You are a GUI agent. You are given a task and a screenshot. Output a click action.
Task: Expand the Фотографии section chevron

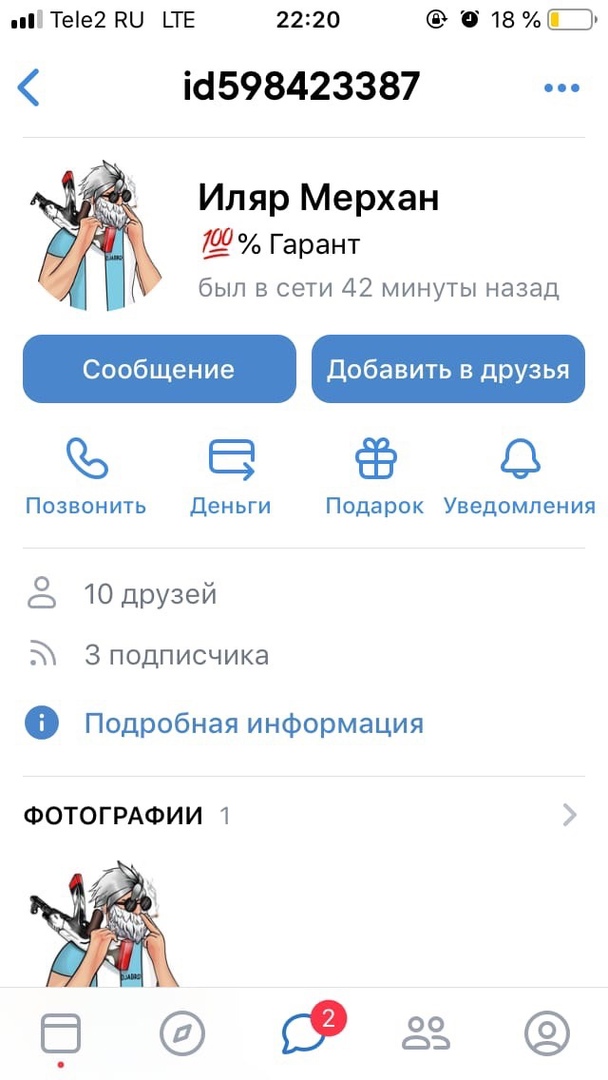(x=570, y=816)
